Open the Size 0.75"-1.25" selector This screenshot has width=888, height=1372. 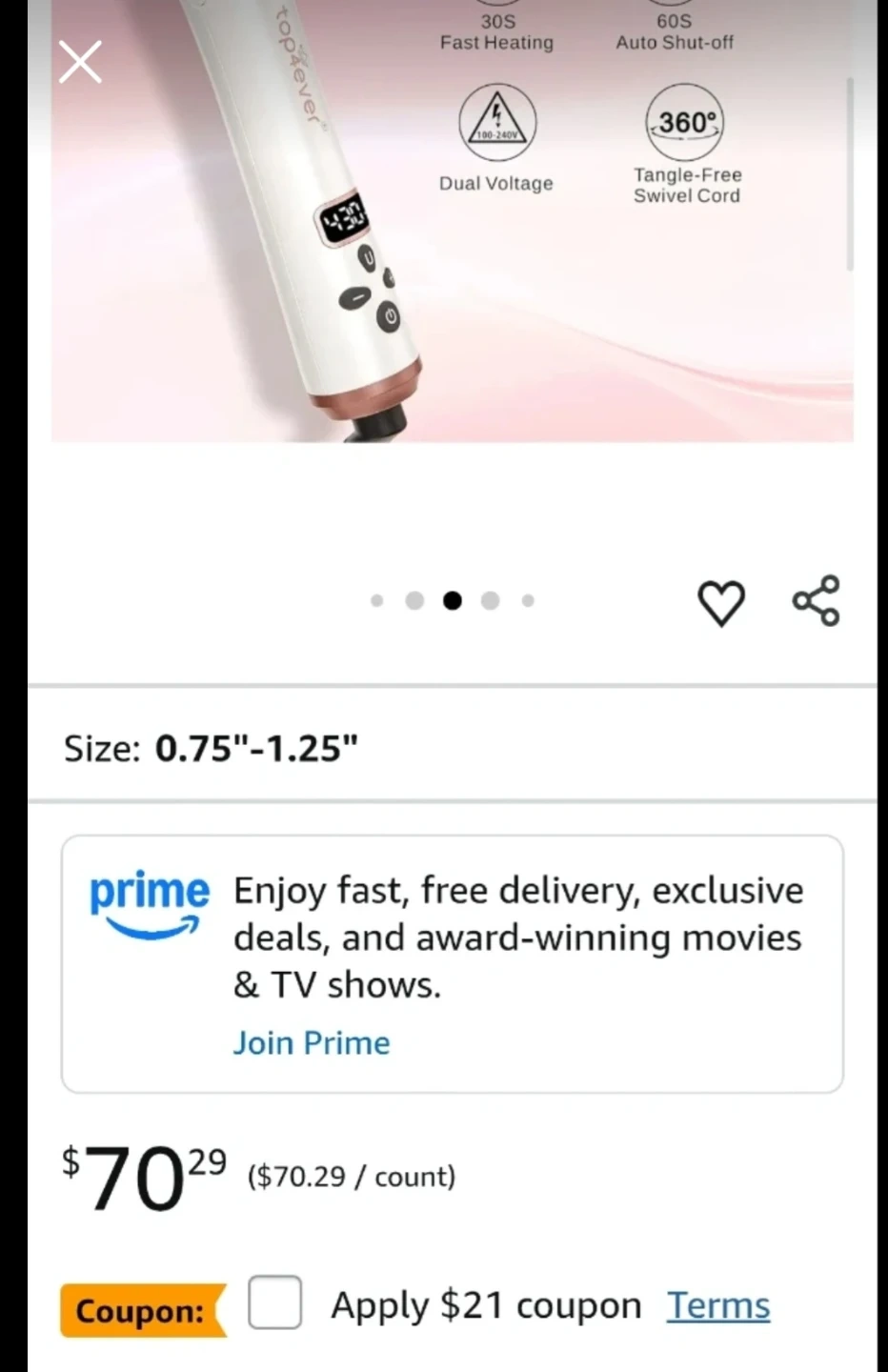point(212,748)
